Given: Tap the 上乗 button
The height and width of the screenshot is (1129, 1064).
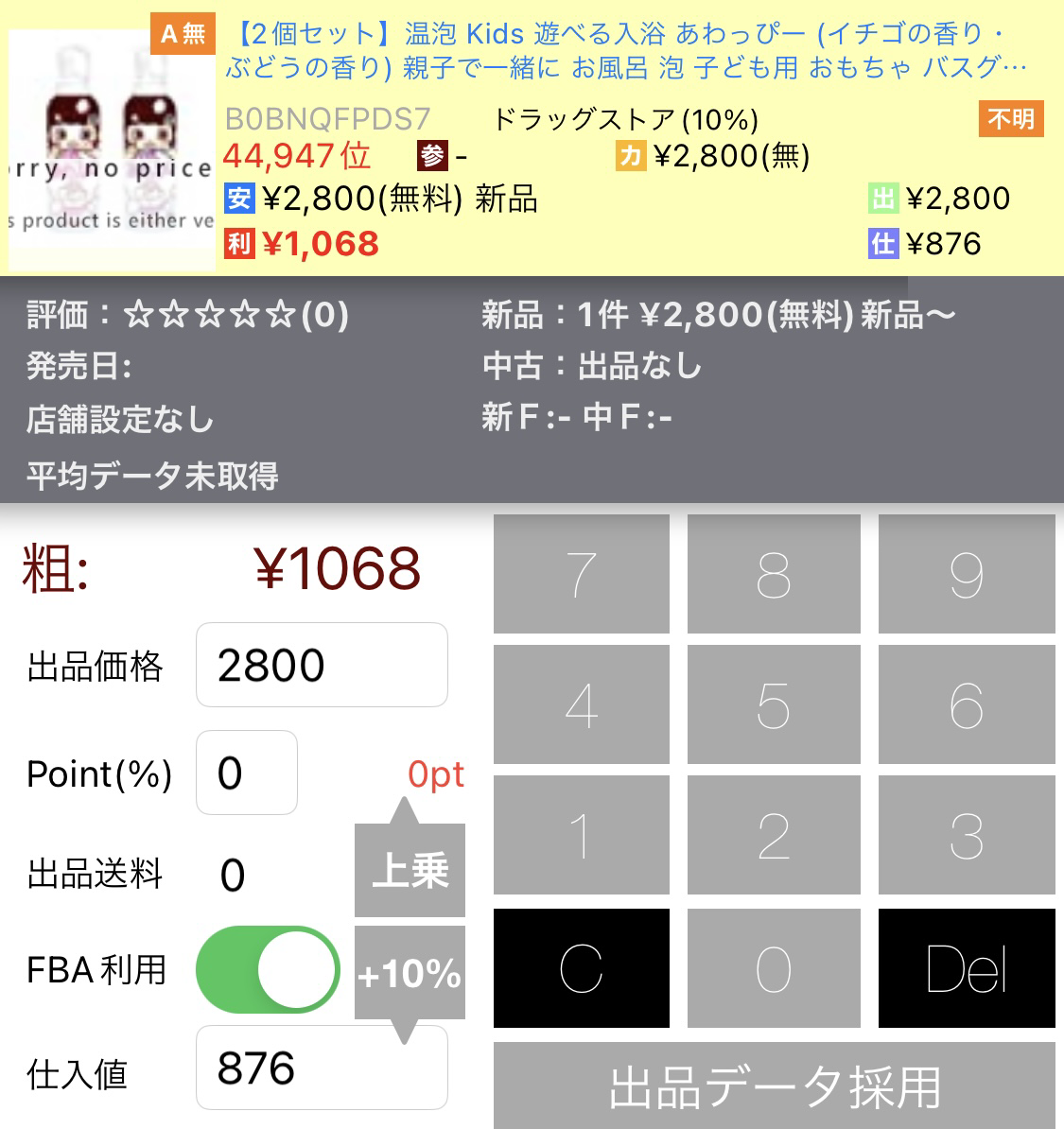Looking at the screenshot, I should pos(410,869).
